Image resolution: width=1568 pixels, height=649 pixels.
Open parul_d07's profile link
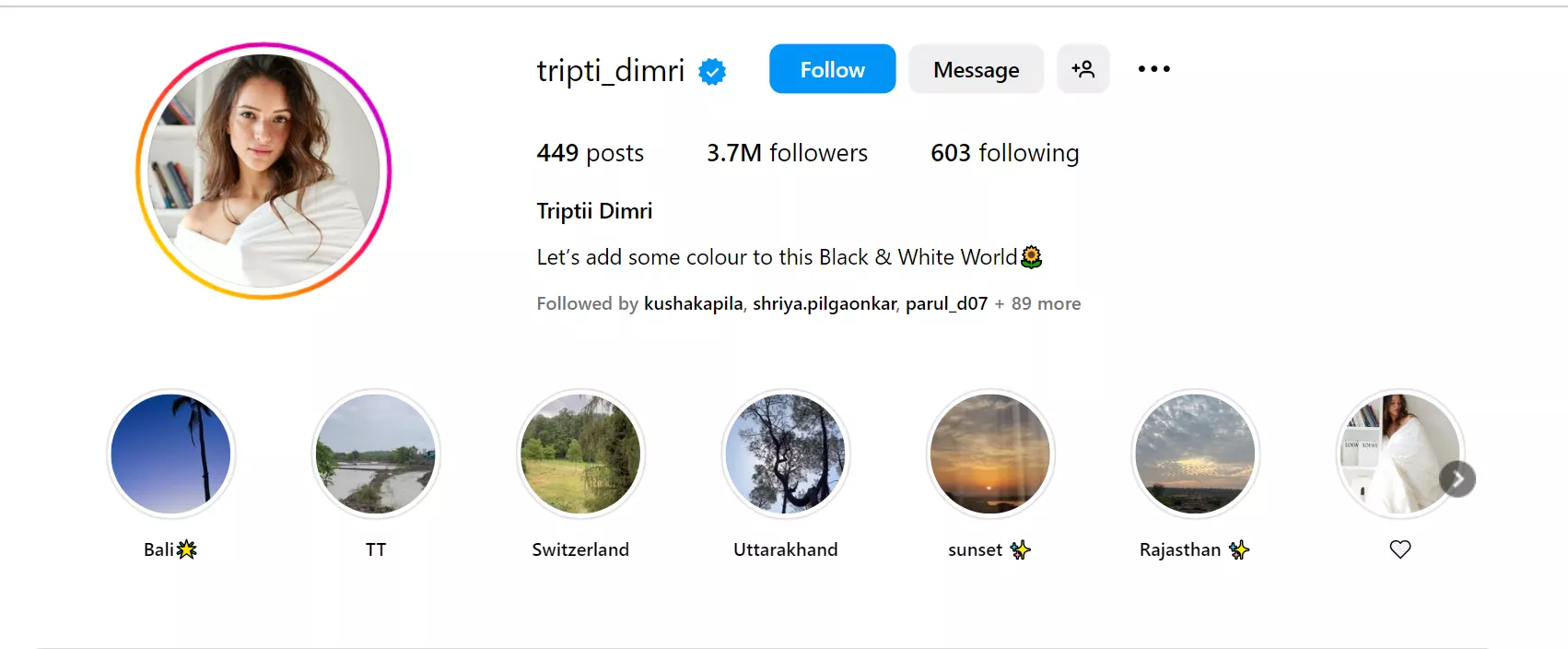pyautogui.click(x=946, y=303)
